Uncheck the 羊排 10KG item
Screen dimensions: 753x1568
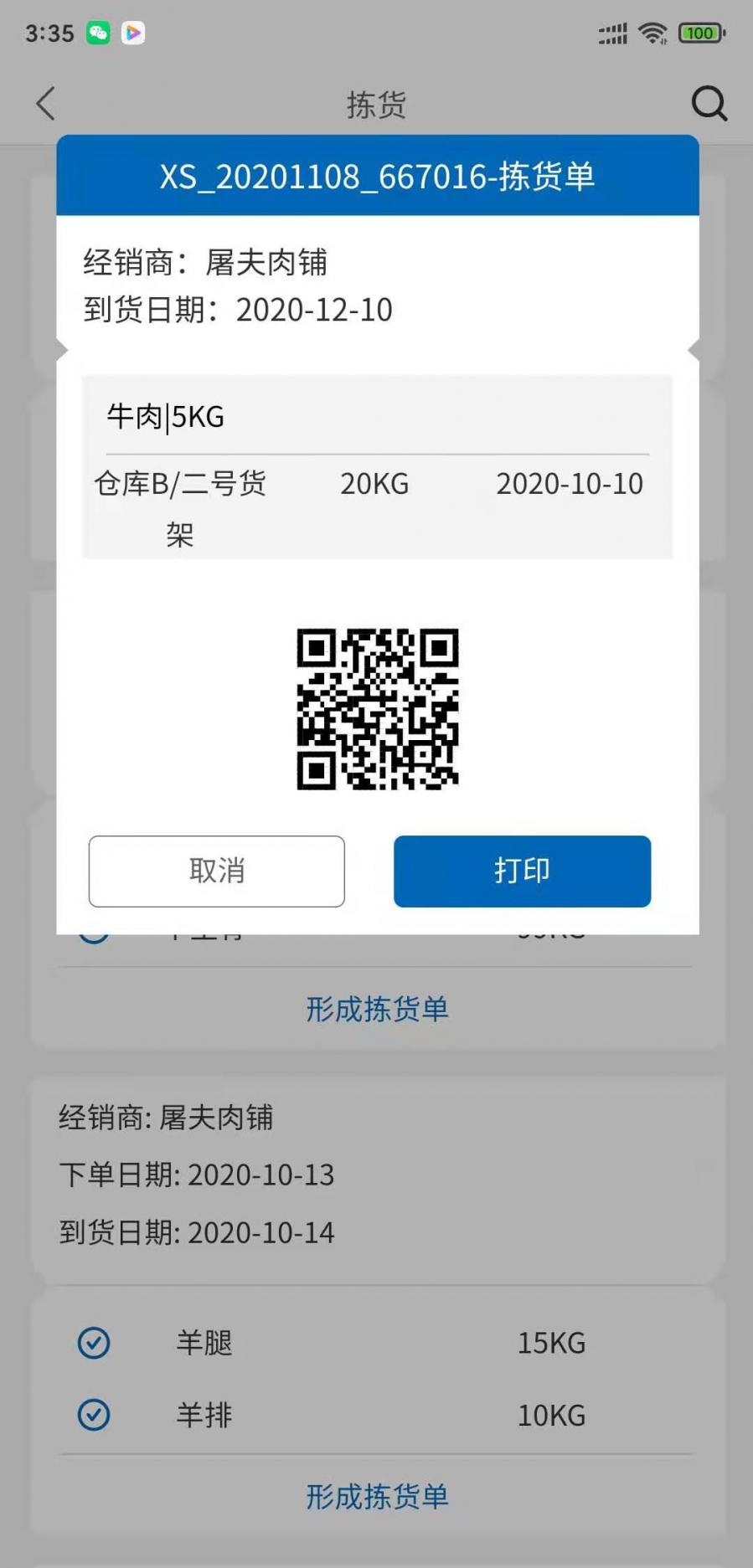[x=94, y=1416]
